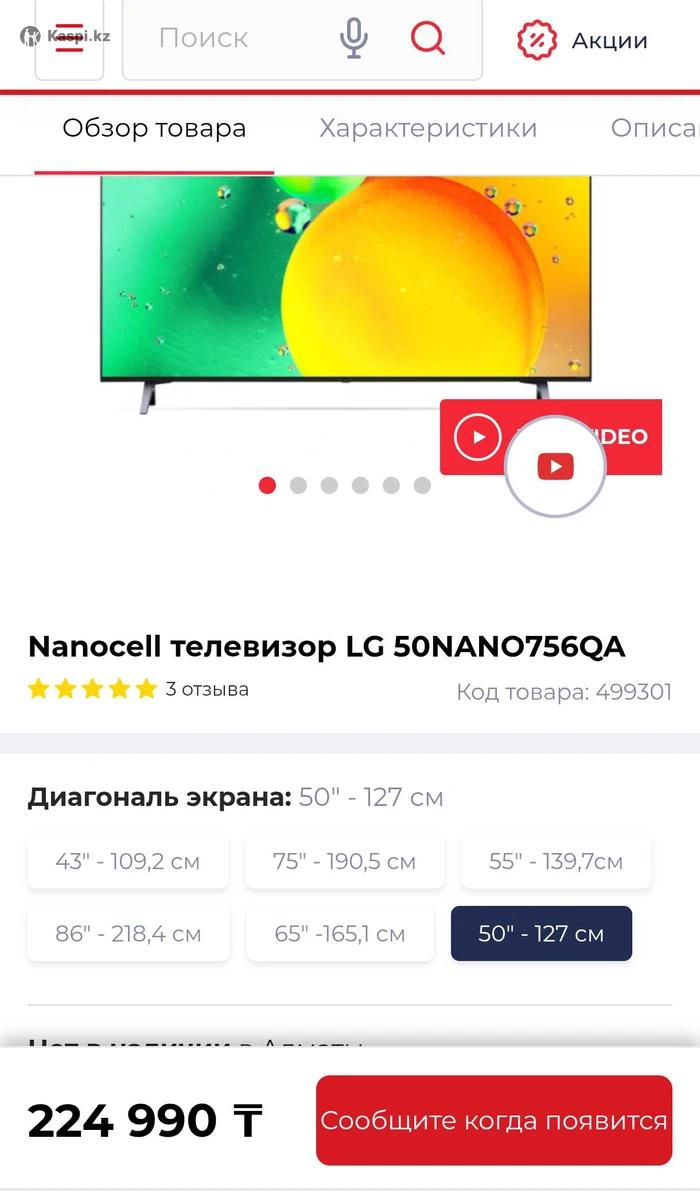
Task: Tap Сообщите когда появится button
Action: [494, 1120]
